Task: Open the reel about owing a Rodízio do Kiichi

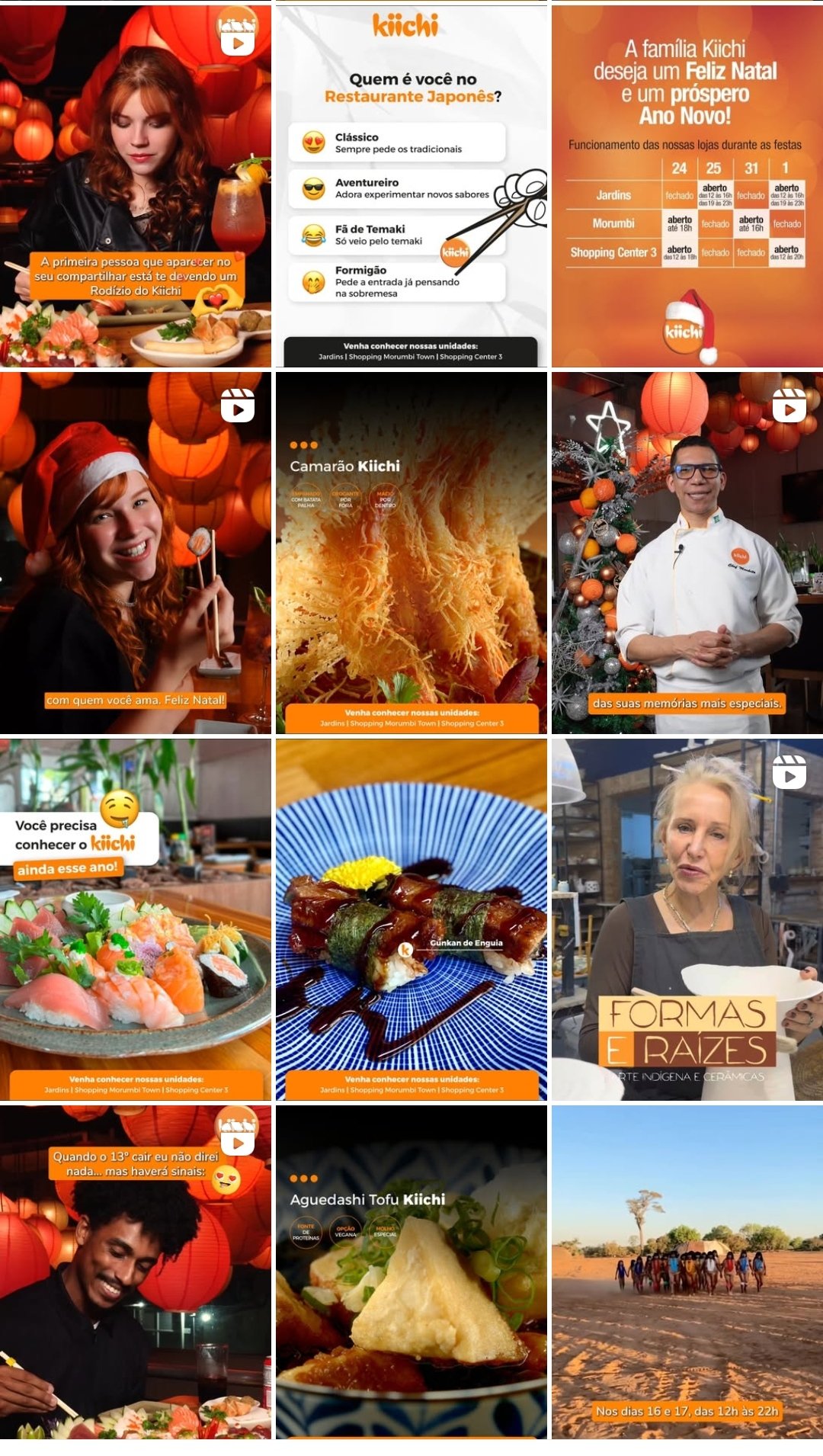Action: (136, 186)
